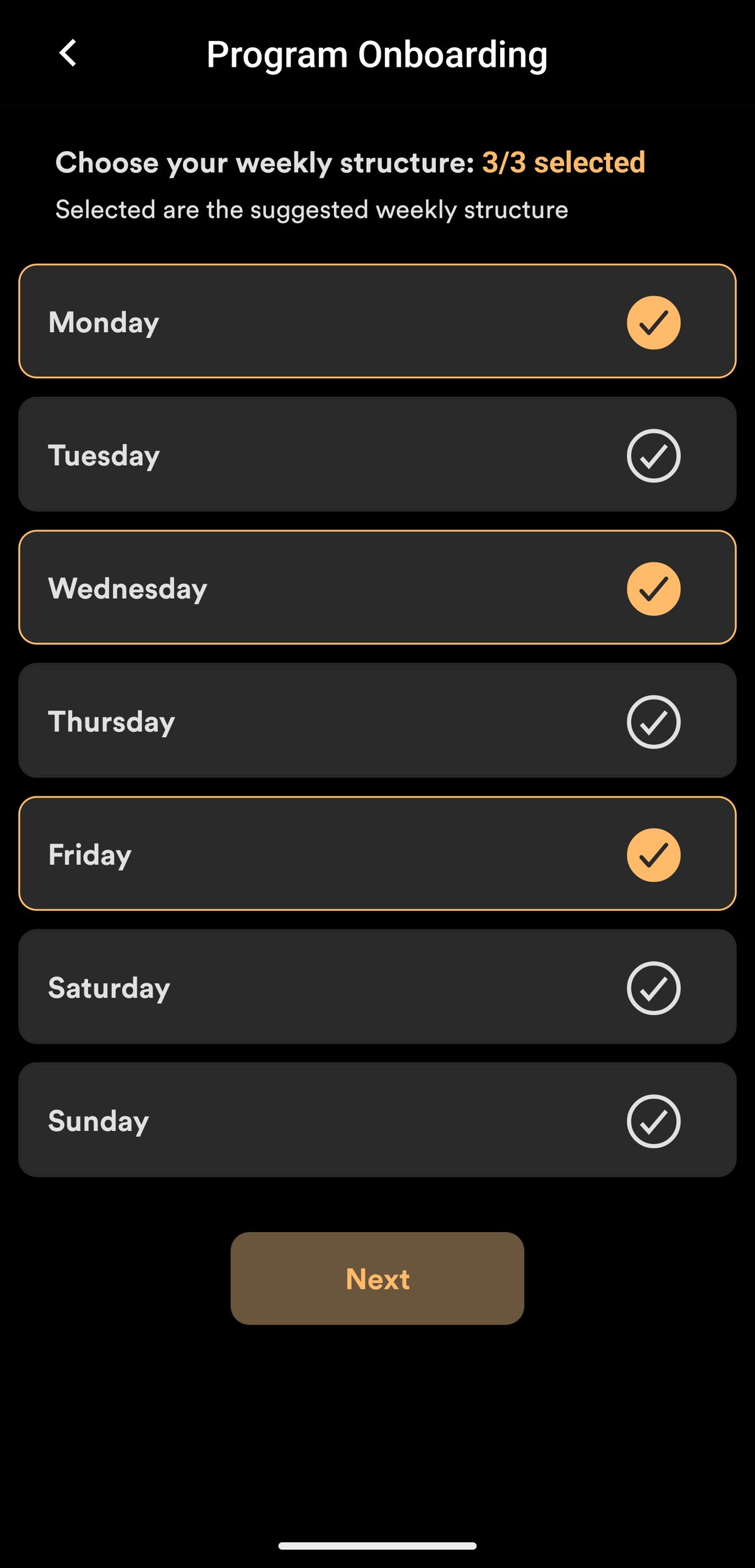Choose Thursday in the day list
Image resolution: width=755 pixels, height=1568 pixels.
click(x=377, y=721)
